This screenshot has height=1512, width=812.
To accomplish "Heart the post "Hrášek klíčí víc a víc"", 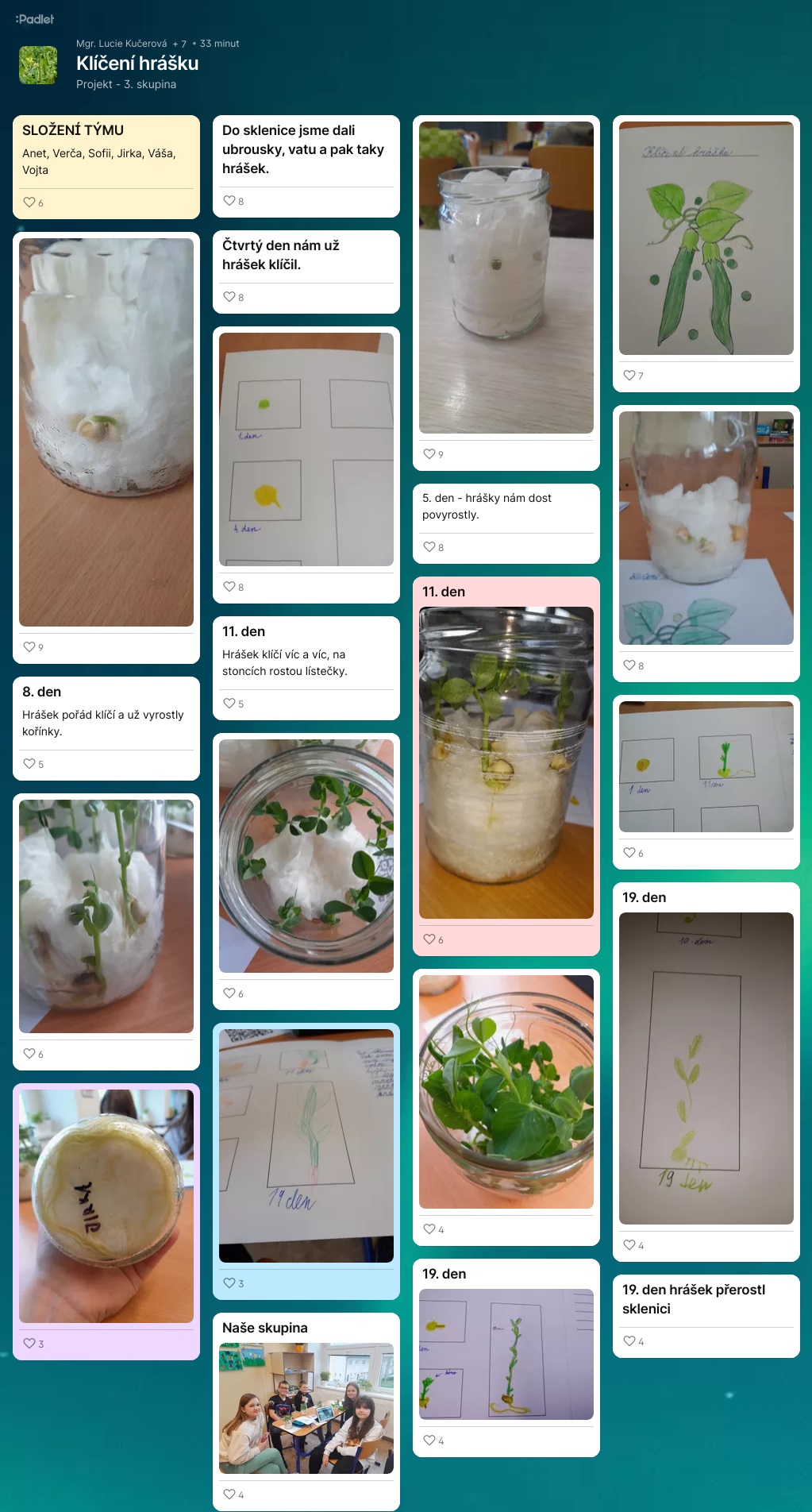I will 229,704.
